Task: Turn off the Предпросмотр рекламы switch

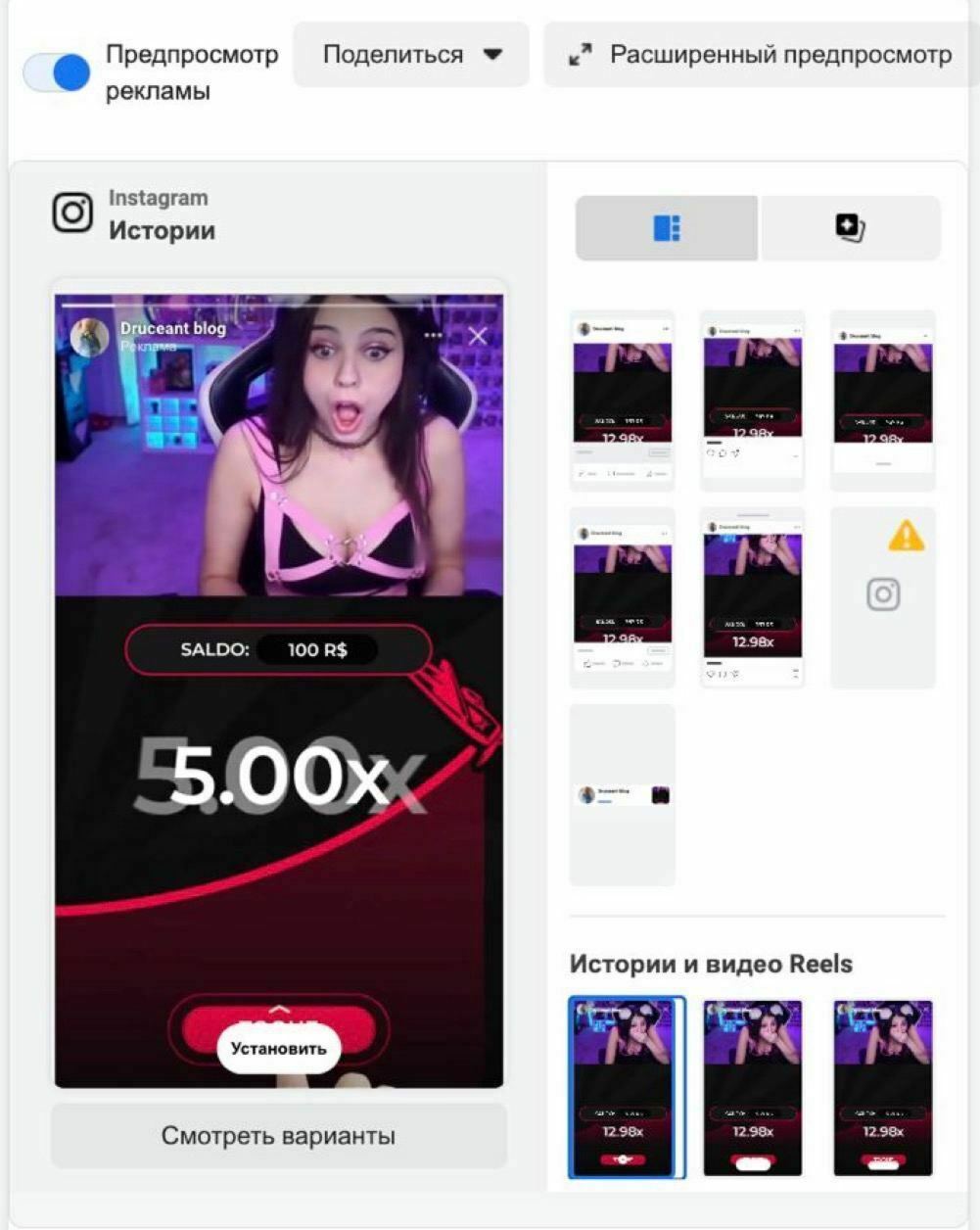Action: click(x=57, y=72)
